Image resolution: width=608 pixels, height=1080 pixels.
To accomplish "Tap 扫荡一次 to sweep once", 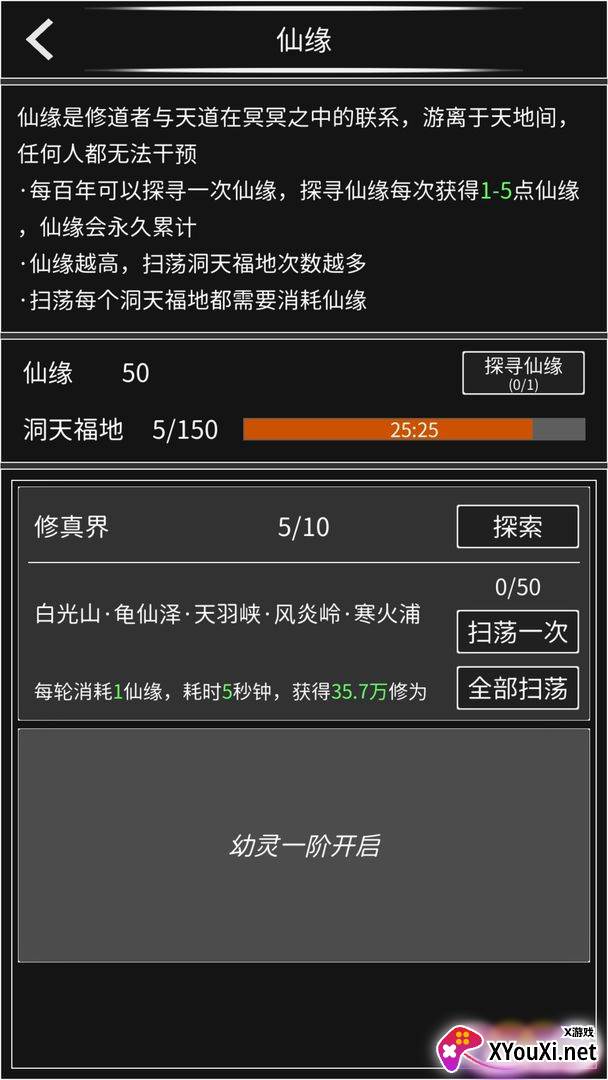I will click(518, 632).
